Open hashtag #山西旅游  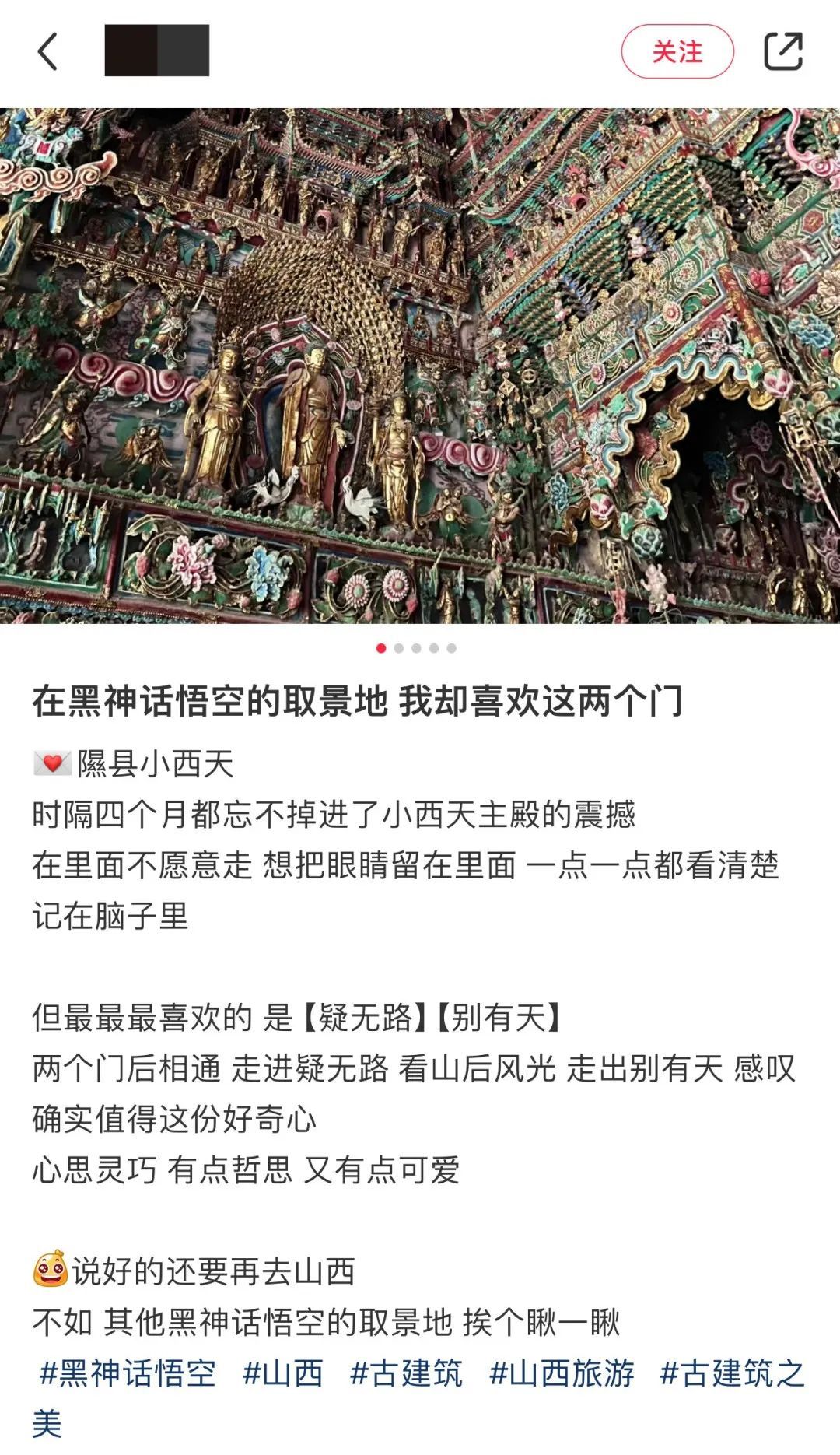point(562,1373)
